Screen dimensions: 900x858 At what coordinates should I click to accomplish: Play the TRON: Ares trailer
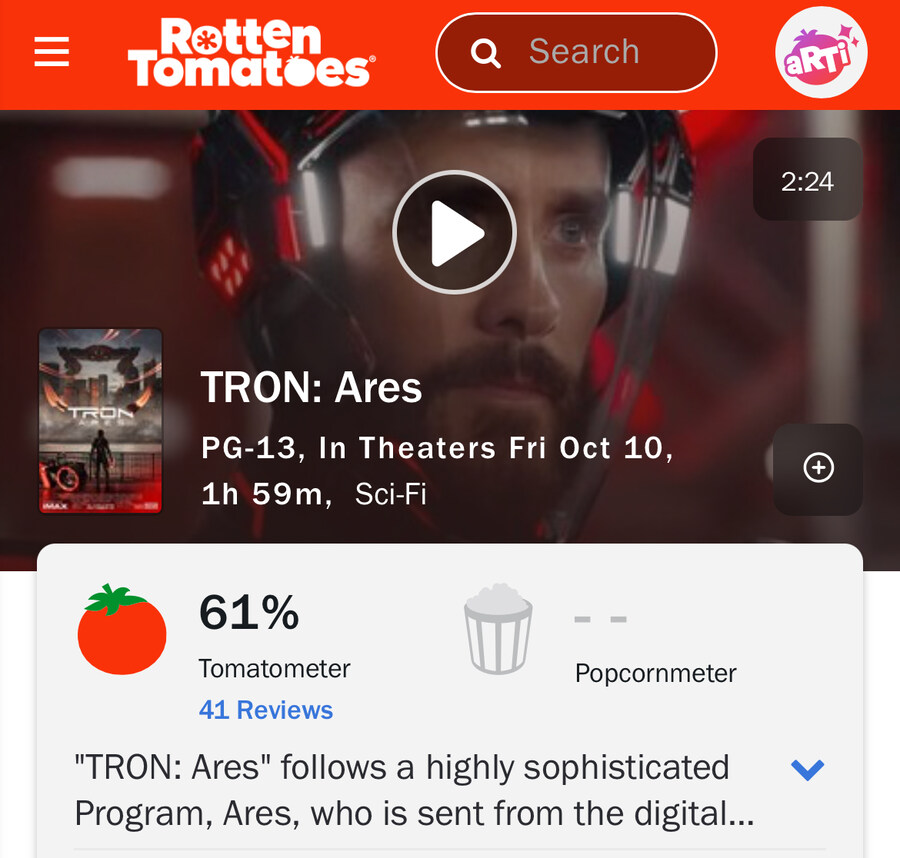[x=454, y=232]
